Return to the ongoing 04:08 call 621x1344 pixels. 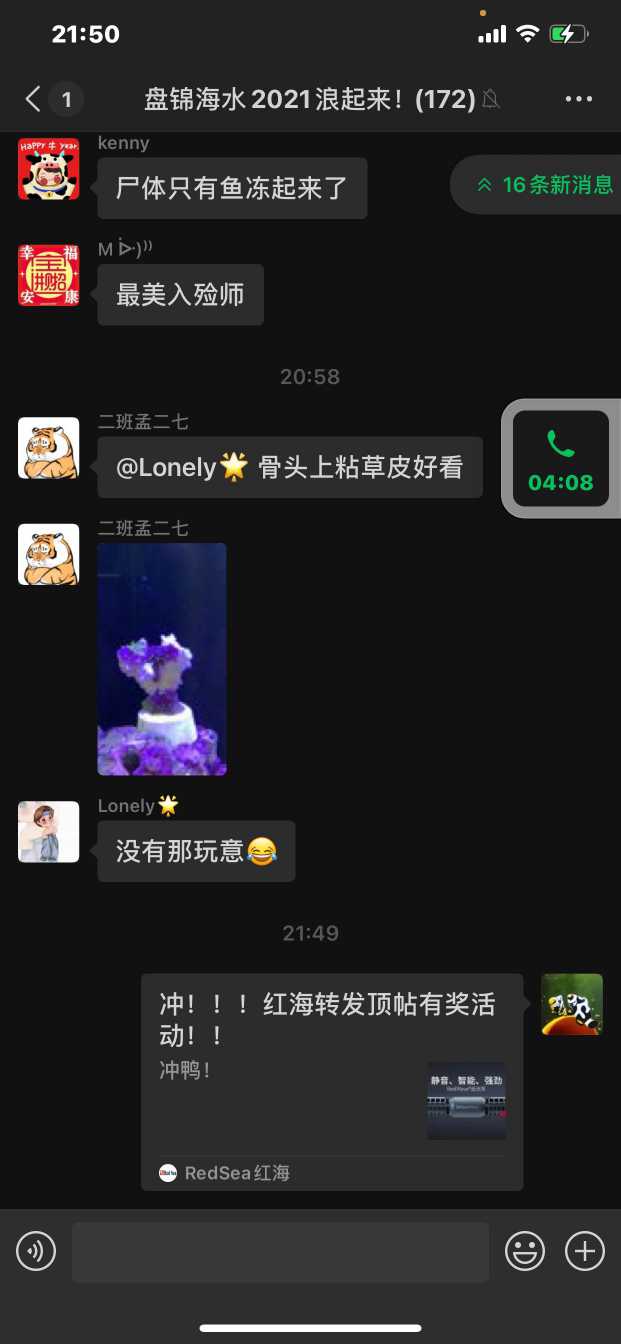coord(560,458)
